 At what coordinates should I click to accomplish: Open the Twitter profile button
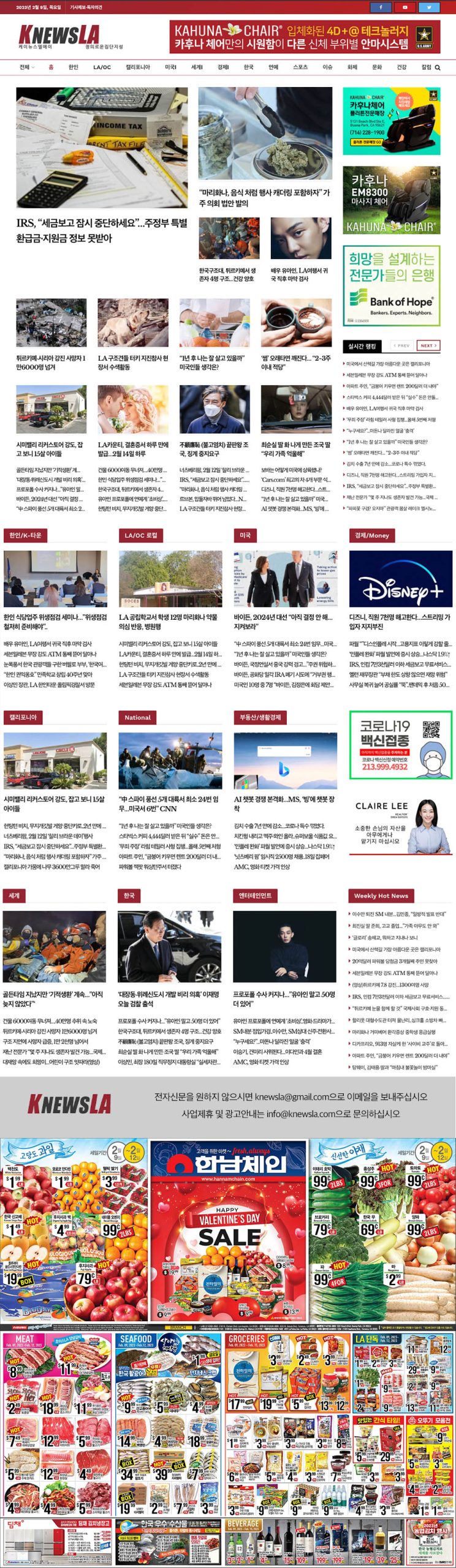tap(429, 7)
